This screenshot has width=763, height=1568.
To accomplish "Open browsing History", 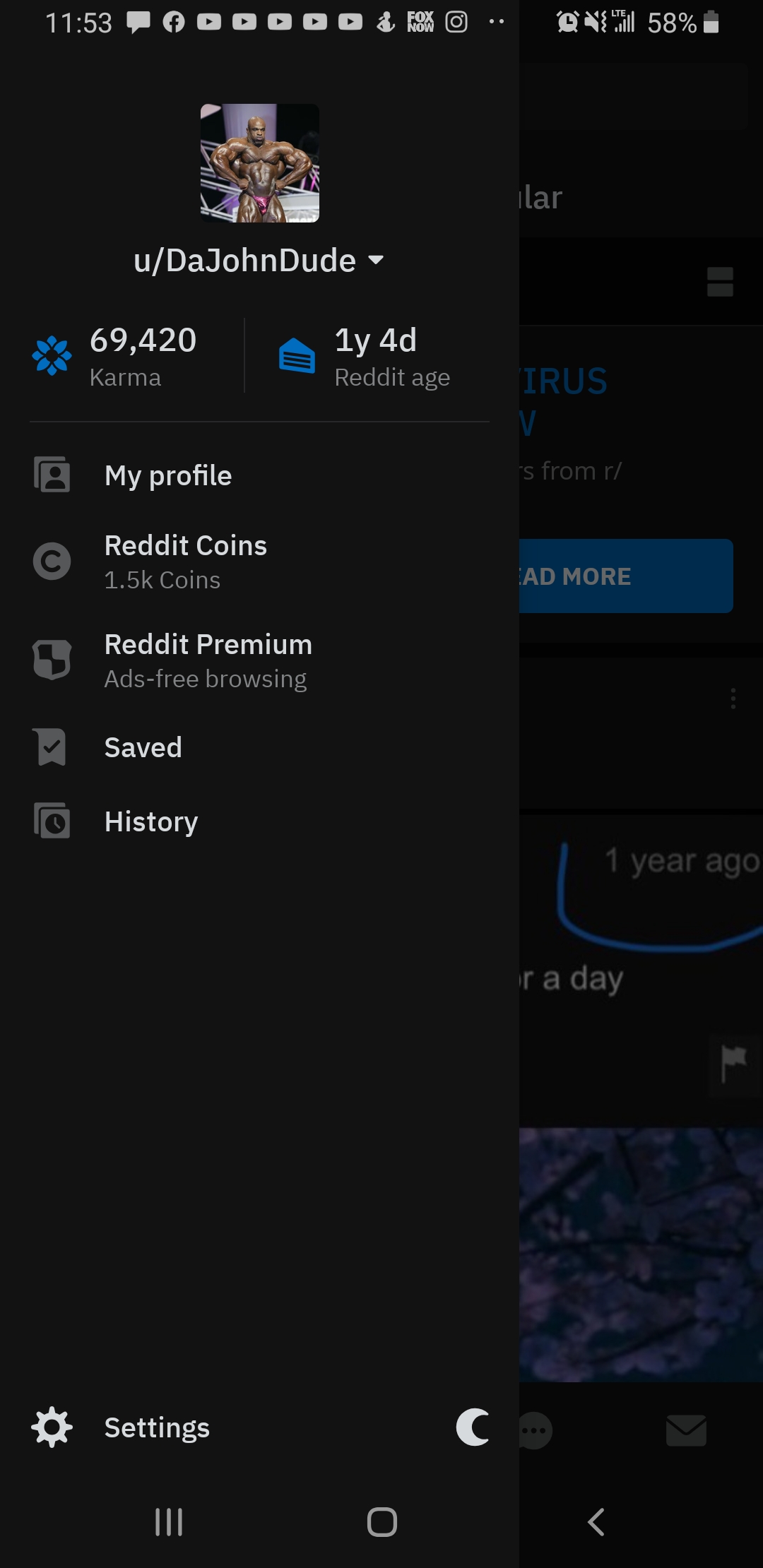I will click(150, 821).
